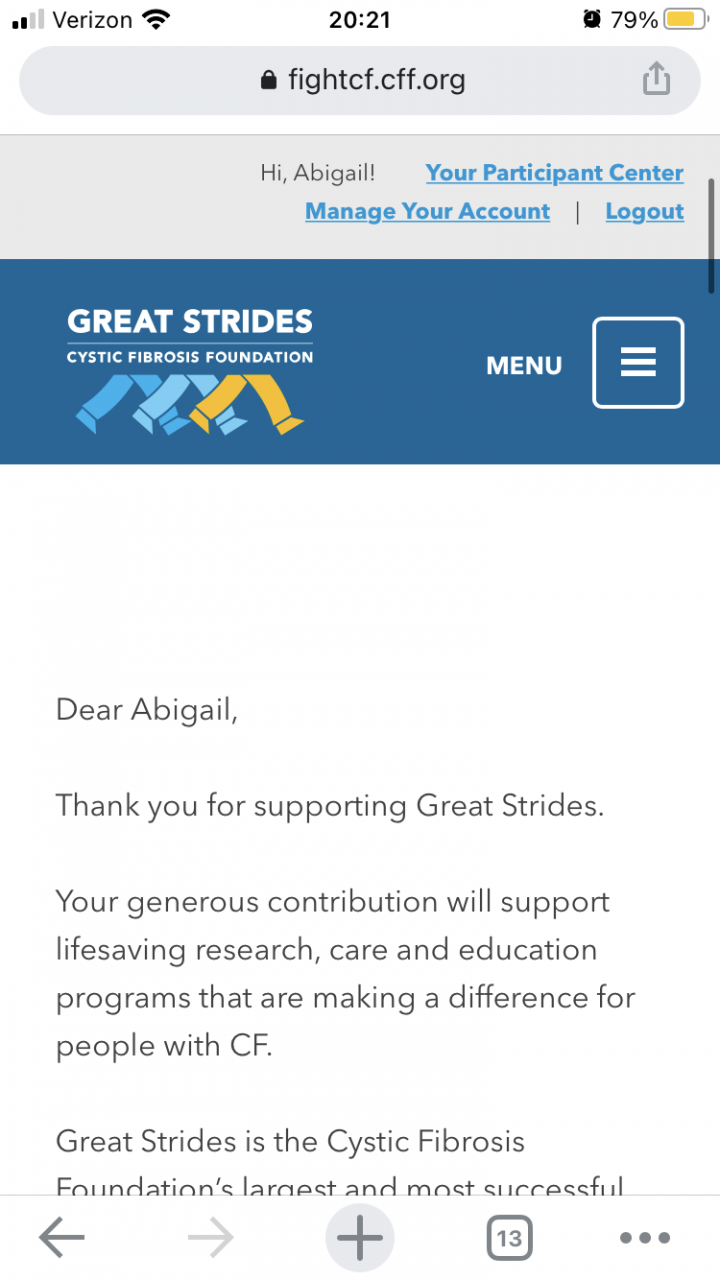The image size is (720, 1280).
Task: Open Your Participant Center link
Action: [x=554, y=173]
